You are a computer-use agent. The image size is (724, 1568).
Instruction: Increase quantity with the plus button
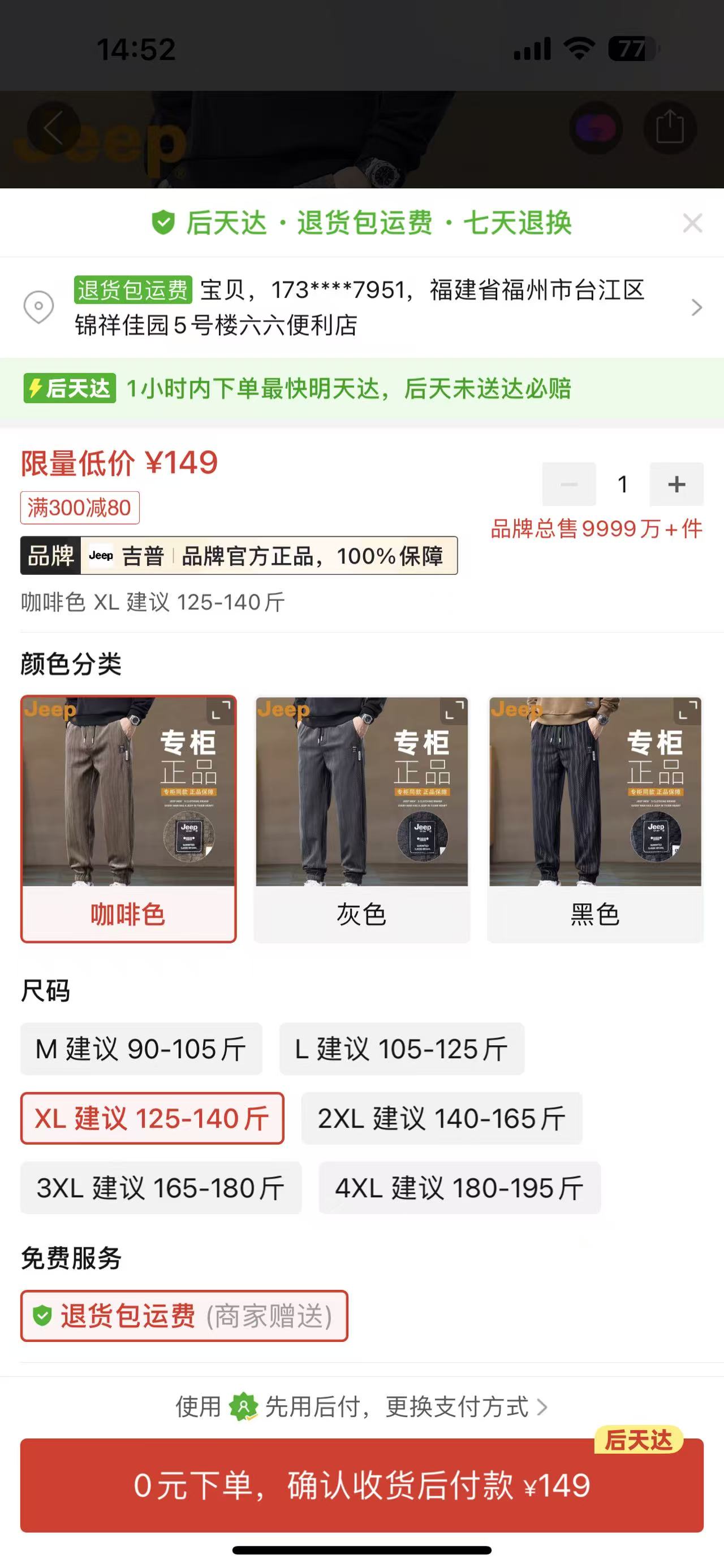tap(676, 484)
